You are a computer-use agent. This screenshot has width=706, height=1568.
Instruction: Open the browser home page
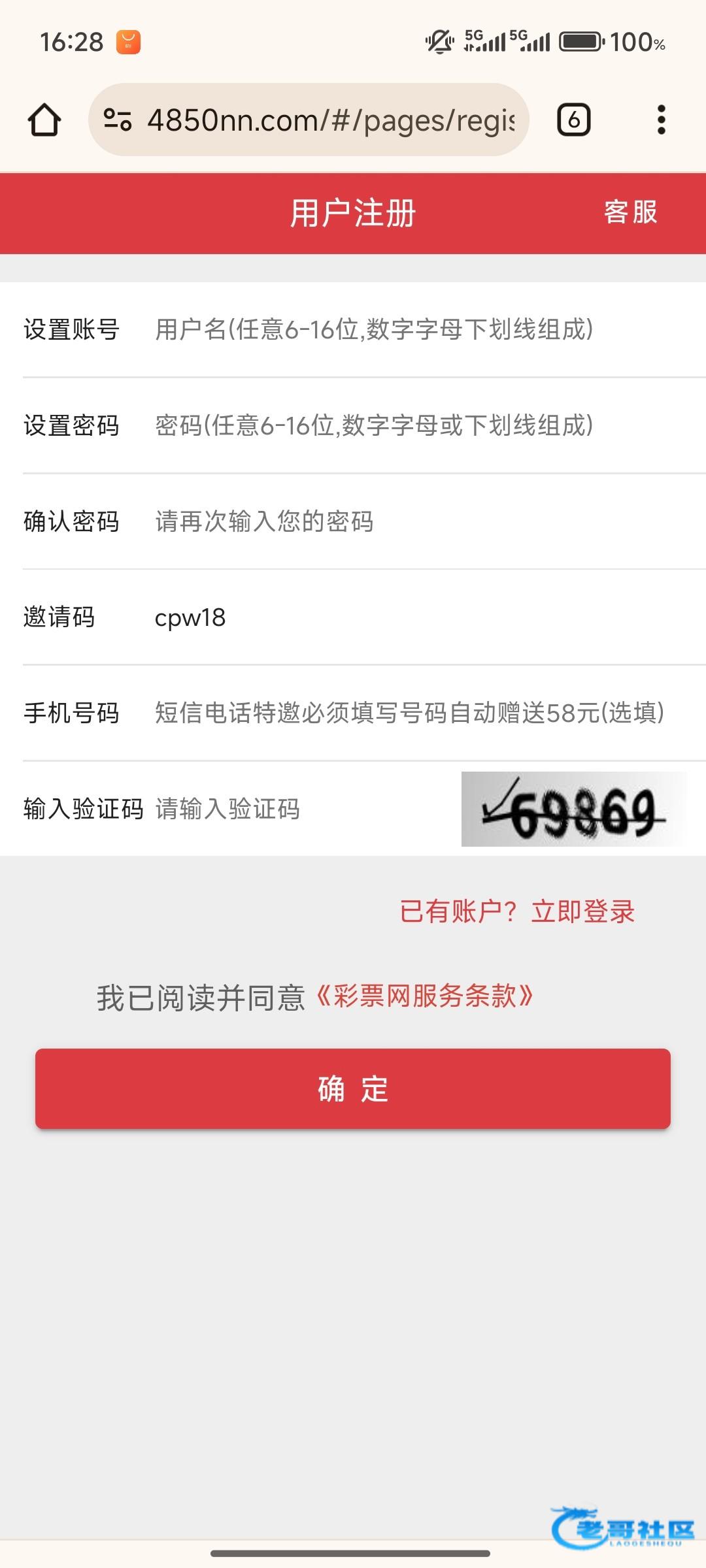[x=44, y=120]
